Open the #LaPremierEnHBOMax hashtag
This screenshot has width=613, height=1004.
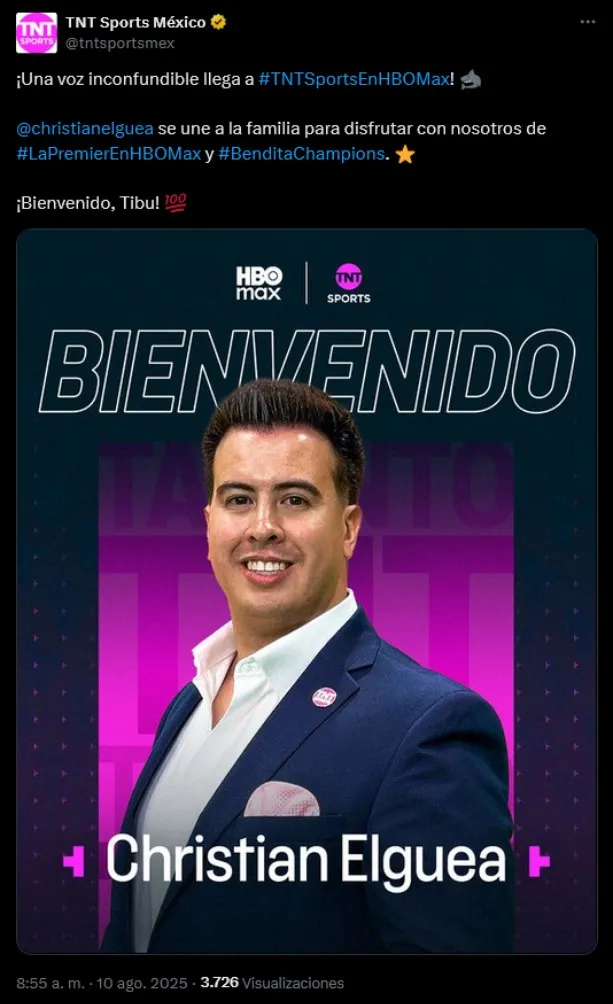tap(108, 154)
